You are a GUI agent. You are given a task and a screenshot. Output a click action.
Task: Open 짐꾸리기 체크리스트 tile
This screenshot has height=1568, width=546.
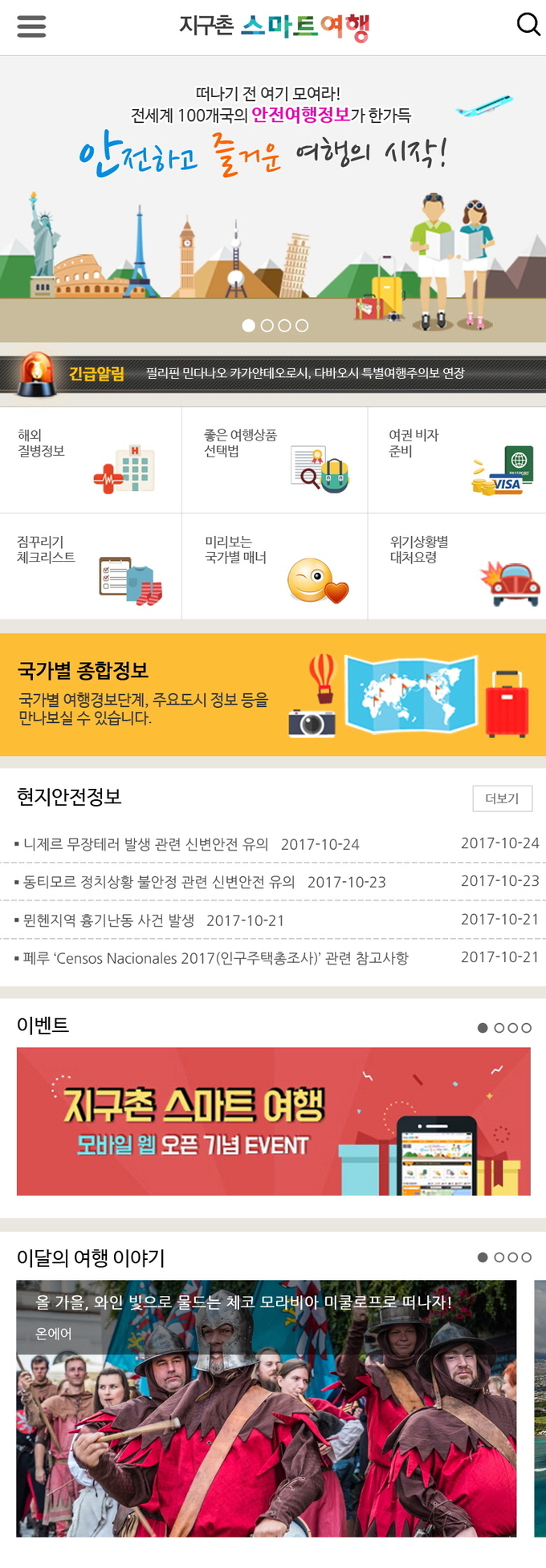[90, 567]
